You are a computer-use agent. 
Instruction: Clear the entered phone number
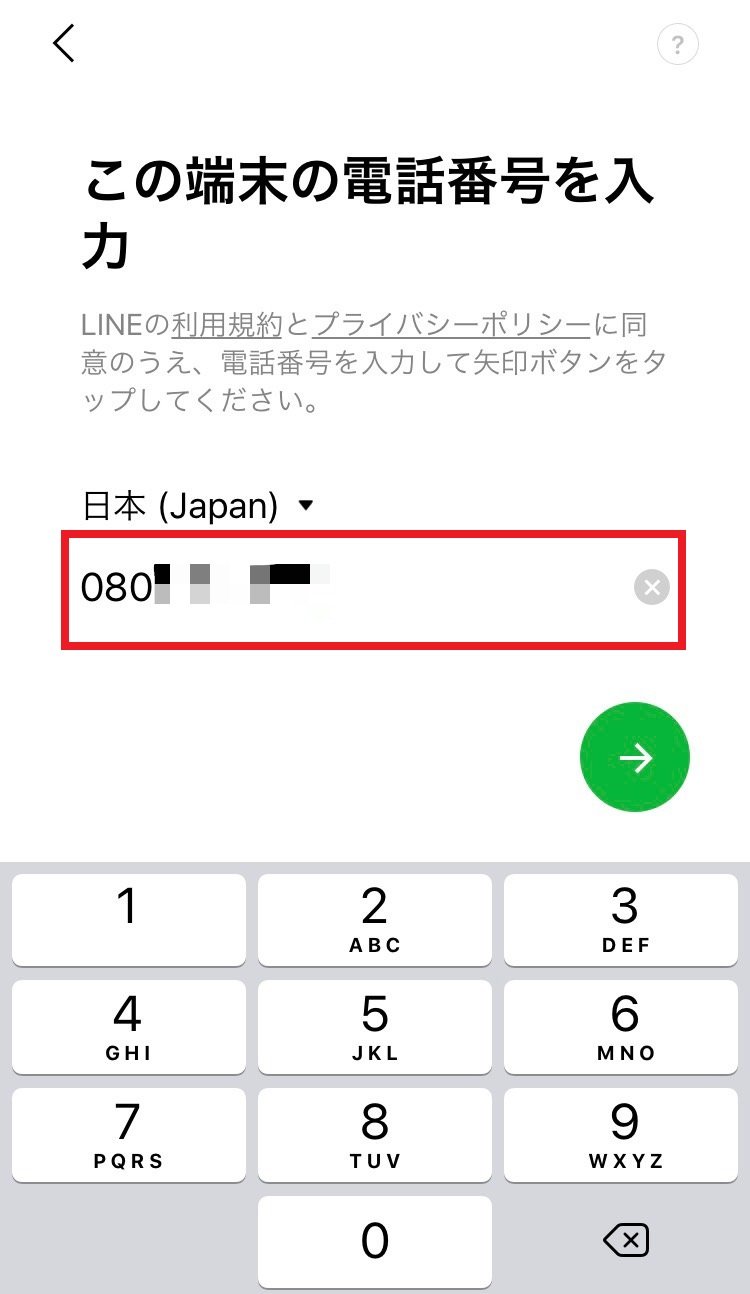click(651, 588)
